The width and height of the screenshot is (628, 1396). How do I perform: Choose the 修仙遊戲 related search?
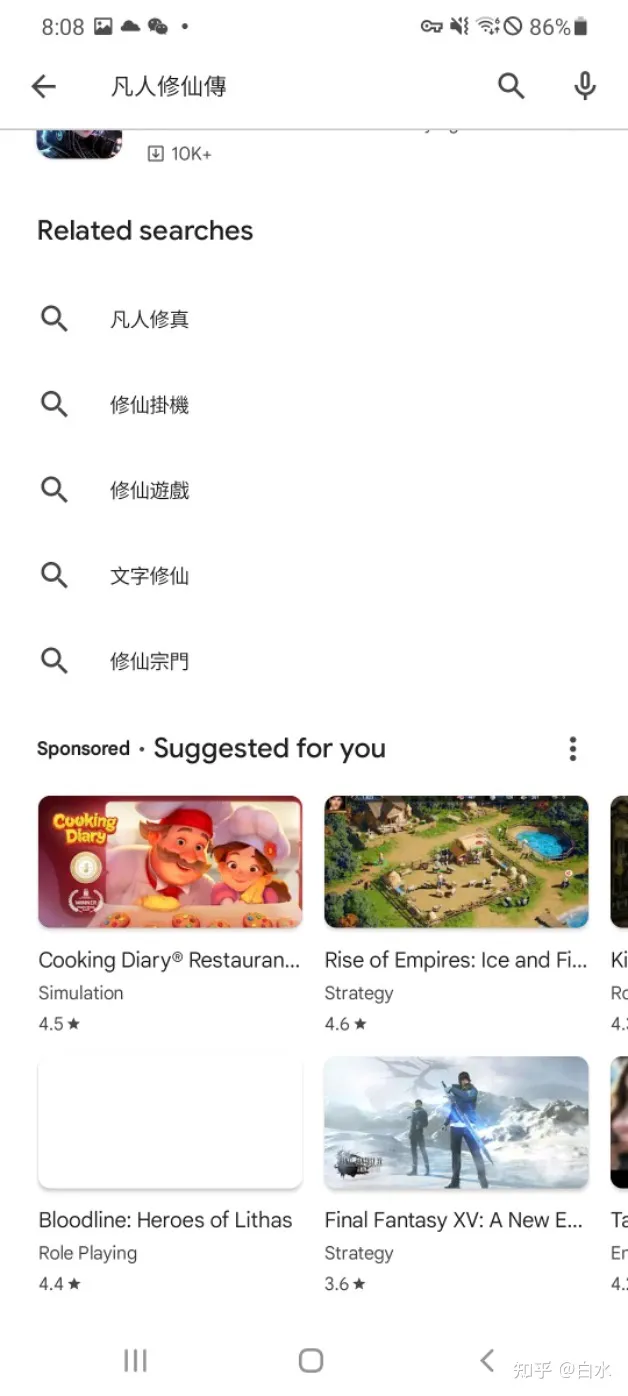149,490
